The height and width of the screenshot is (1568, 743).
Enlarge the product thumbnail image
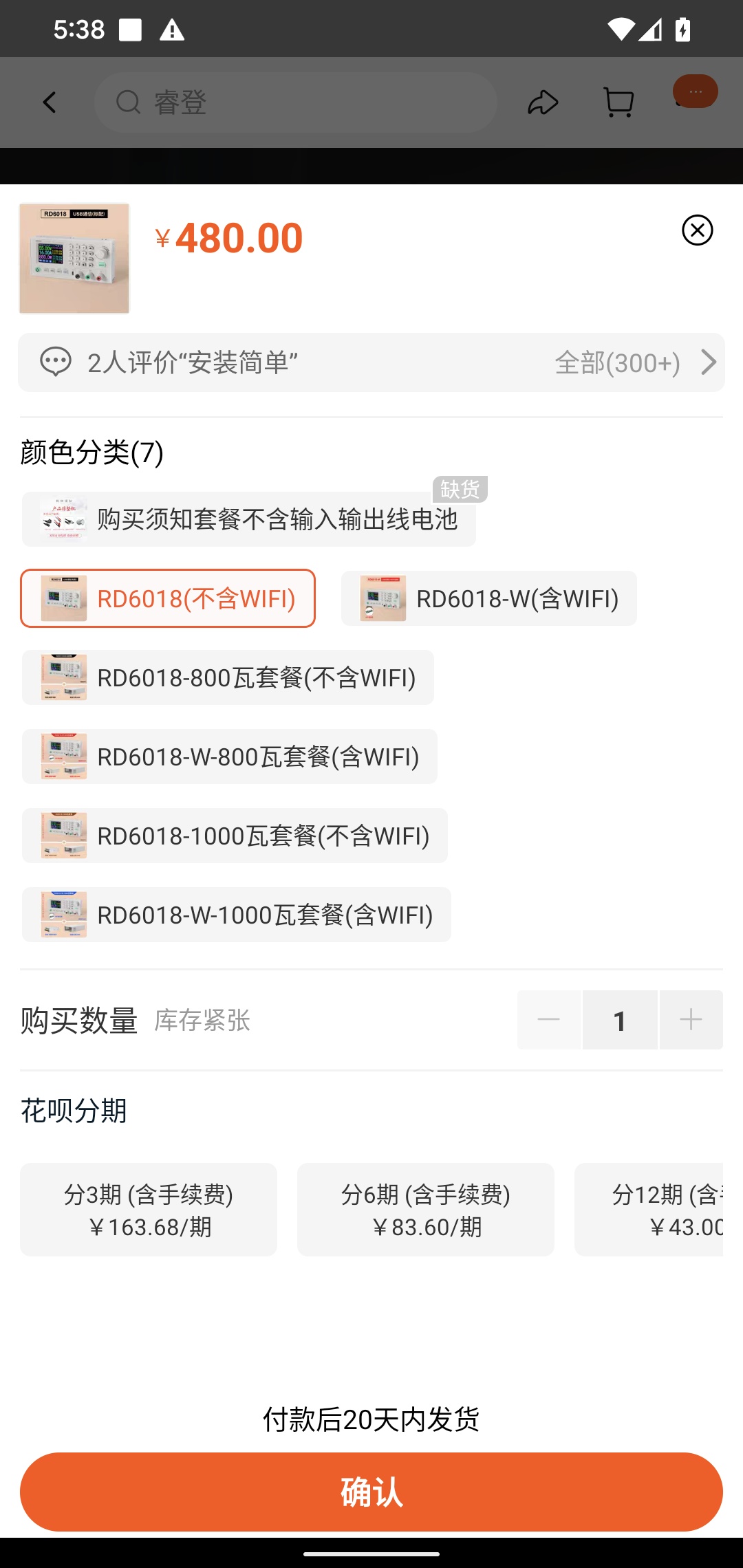click(x=74, y=259)
